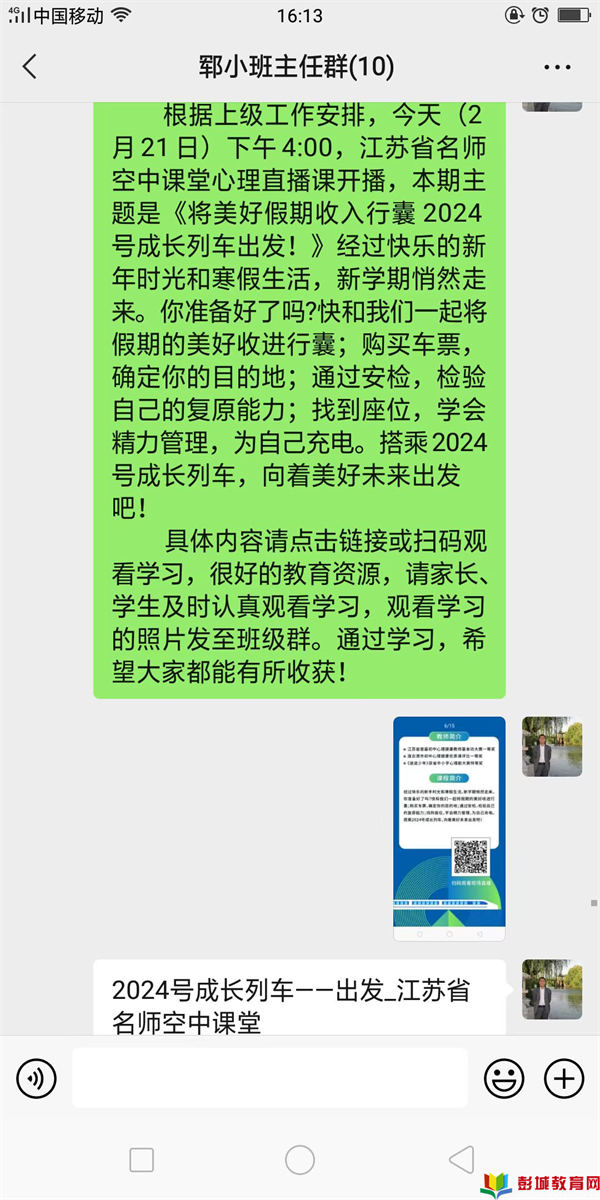
Task: Tap the system home button
Action: (300, 1159)
